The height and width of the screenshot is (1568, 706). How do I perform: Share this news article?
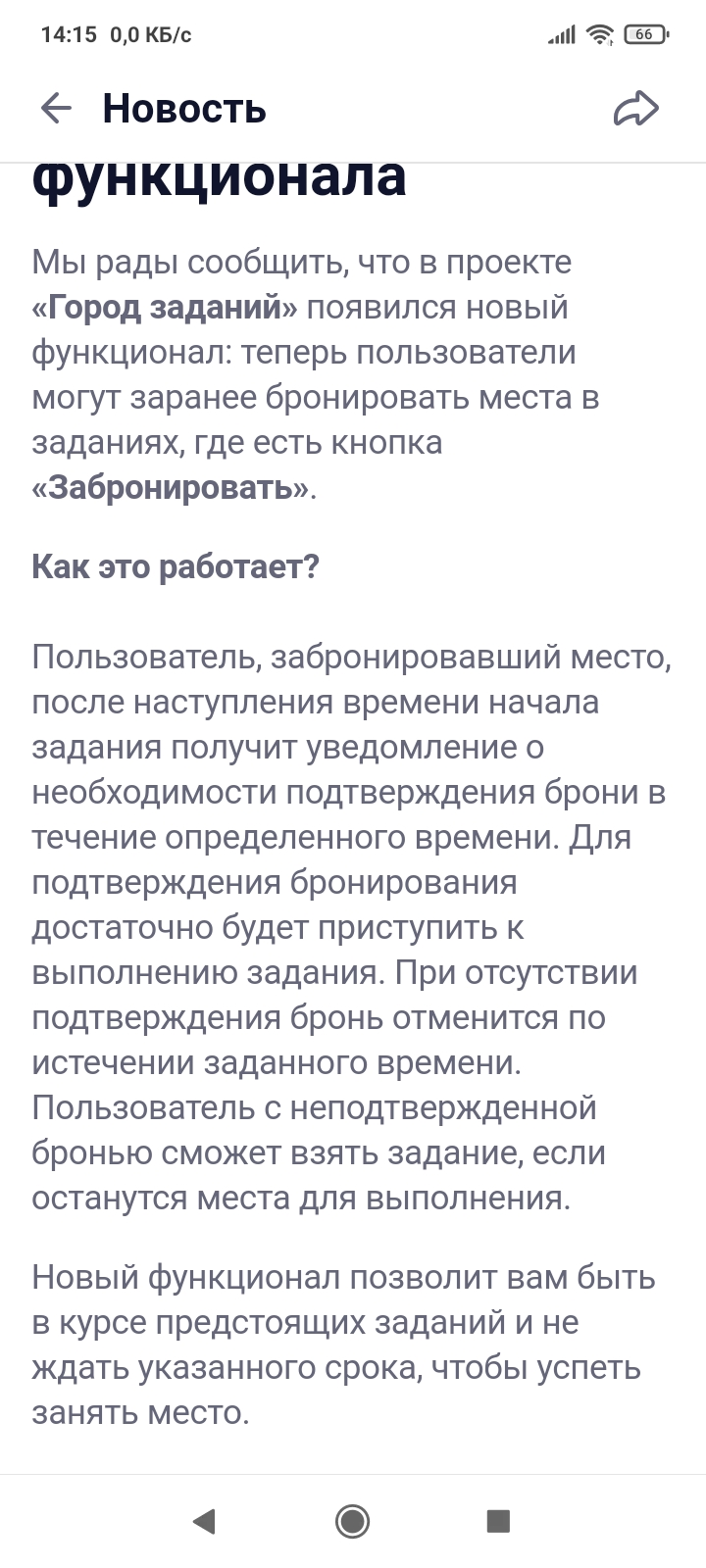[x=636, y=108]
